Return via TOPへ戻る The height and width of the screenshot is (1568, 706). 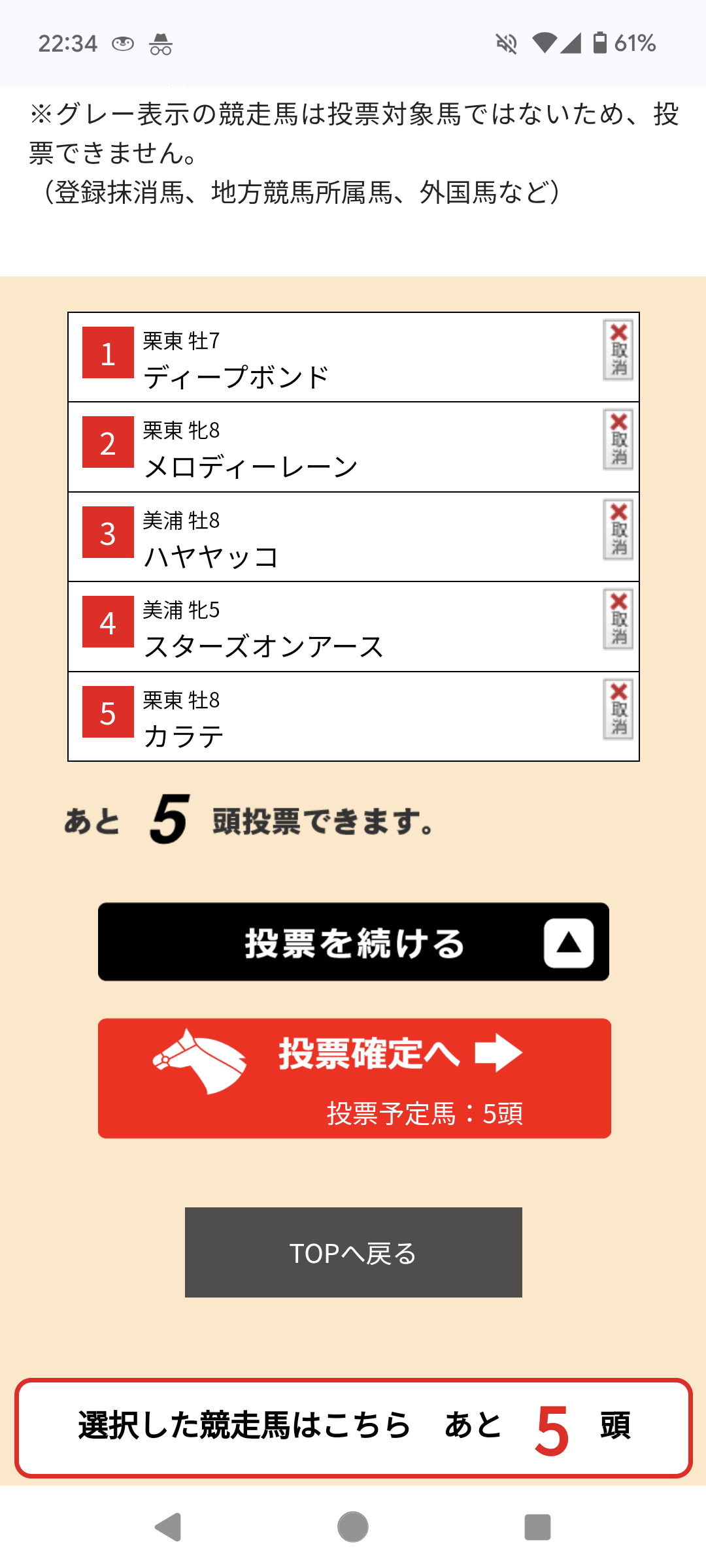click(354, 1252)
